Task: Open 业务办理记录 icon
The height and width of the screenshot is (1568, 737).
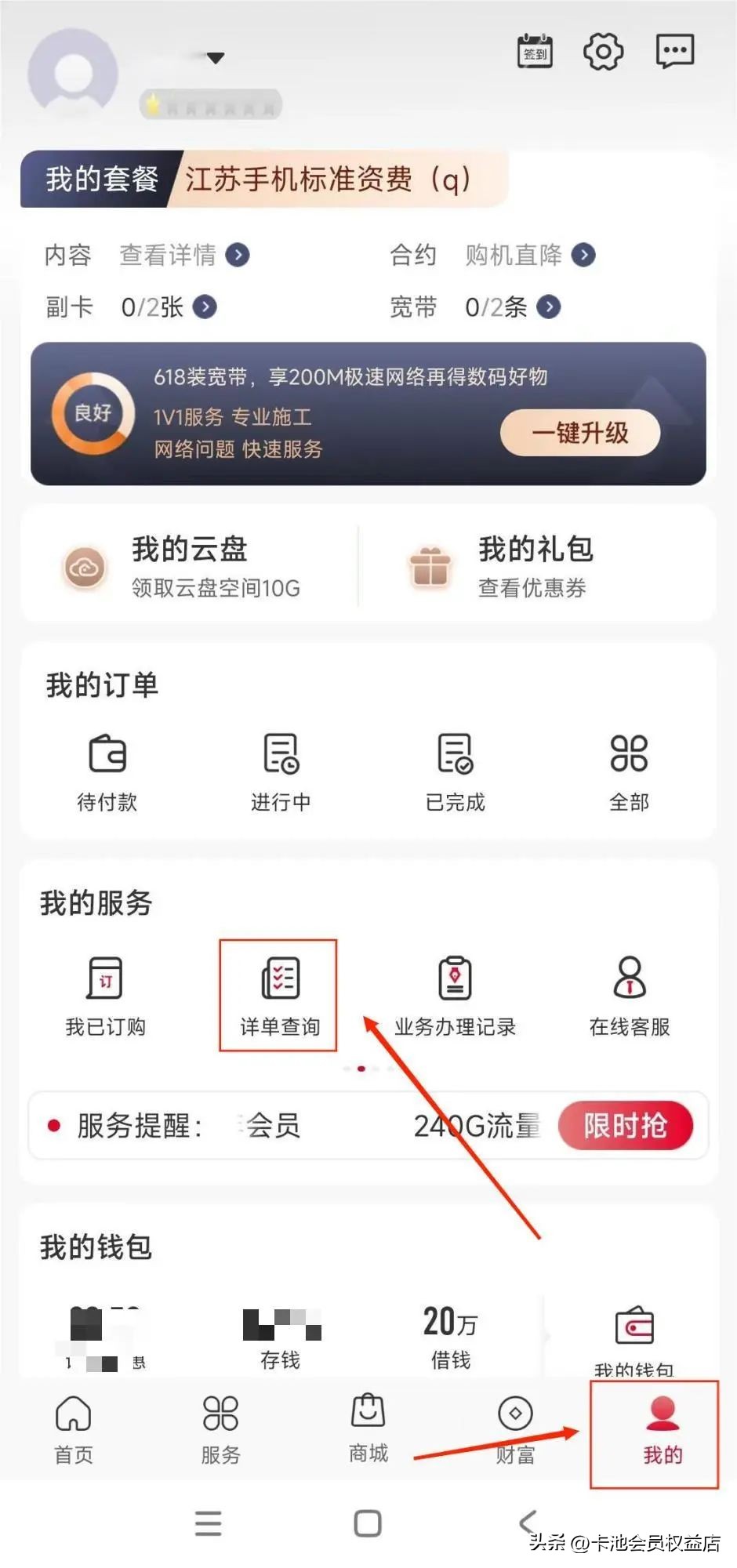Action: [453, 980]
